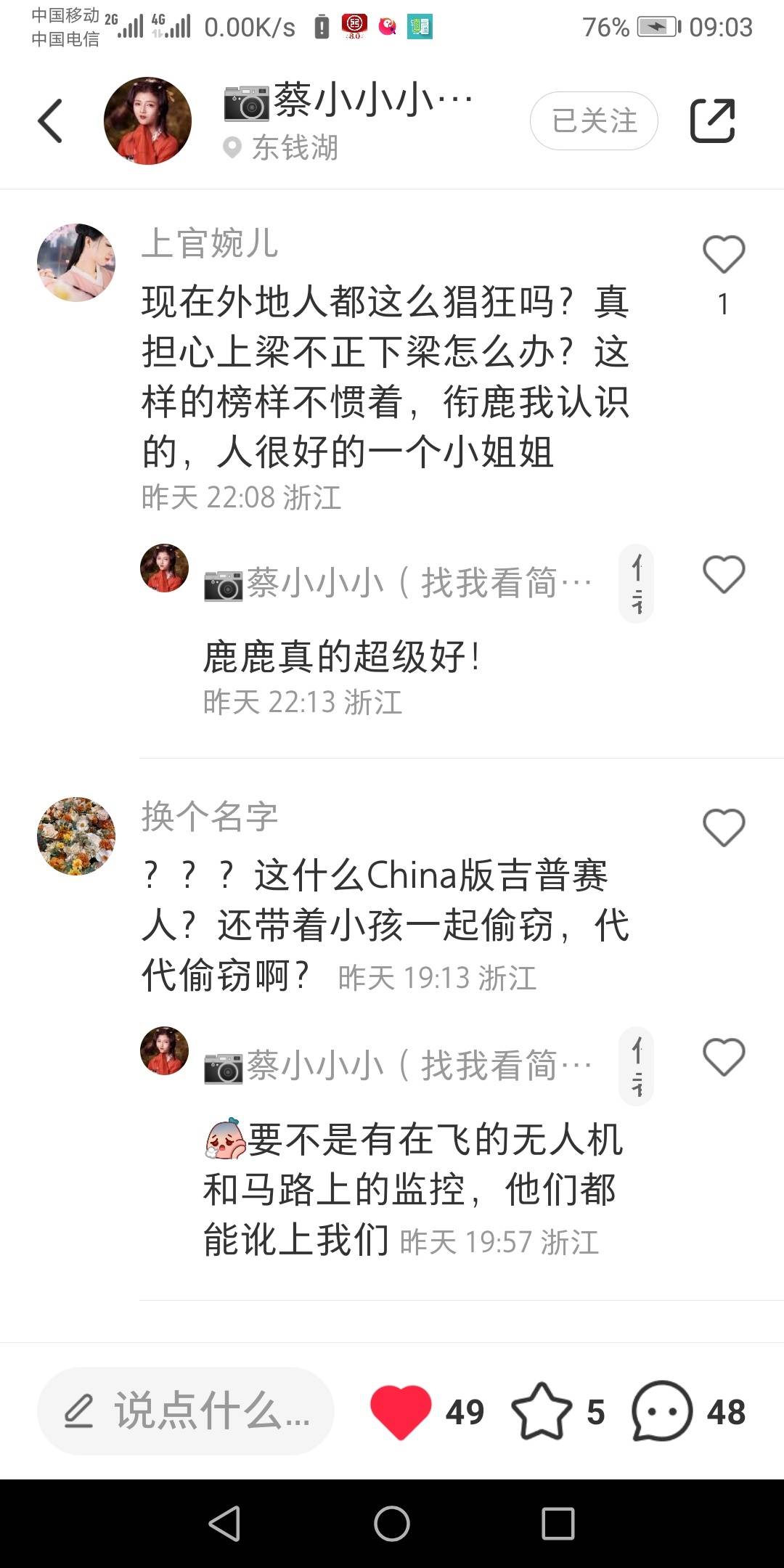Open comments via the bubble icon showing 48
Image resolution: width=784 pixels, height=1568 pixels.
point(662,1411)
